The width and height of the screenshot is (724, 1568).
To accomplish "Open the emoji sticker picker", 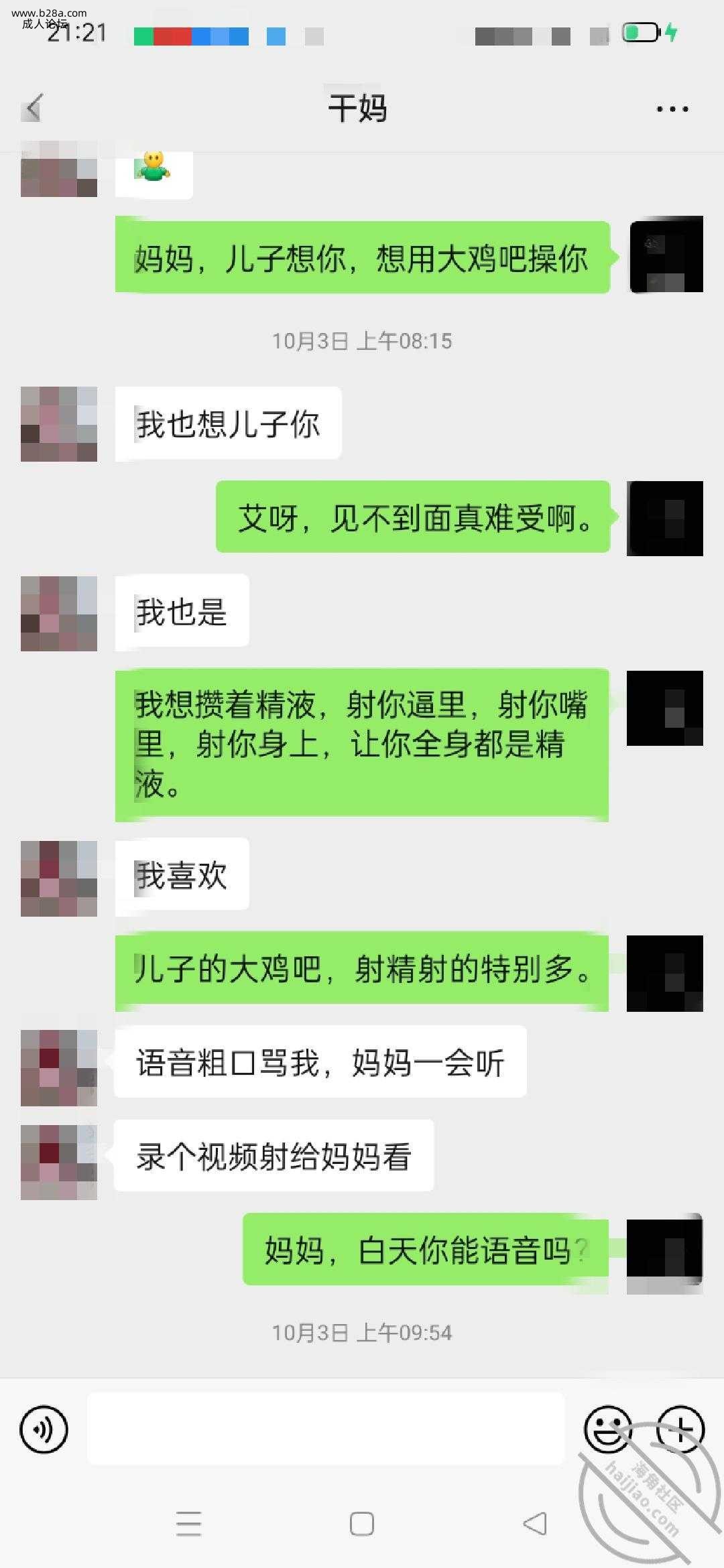I will click(x=607, y=1429).
